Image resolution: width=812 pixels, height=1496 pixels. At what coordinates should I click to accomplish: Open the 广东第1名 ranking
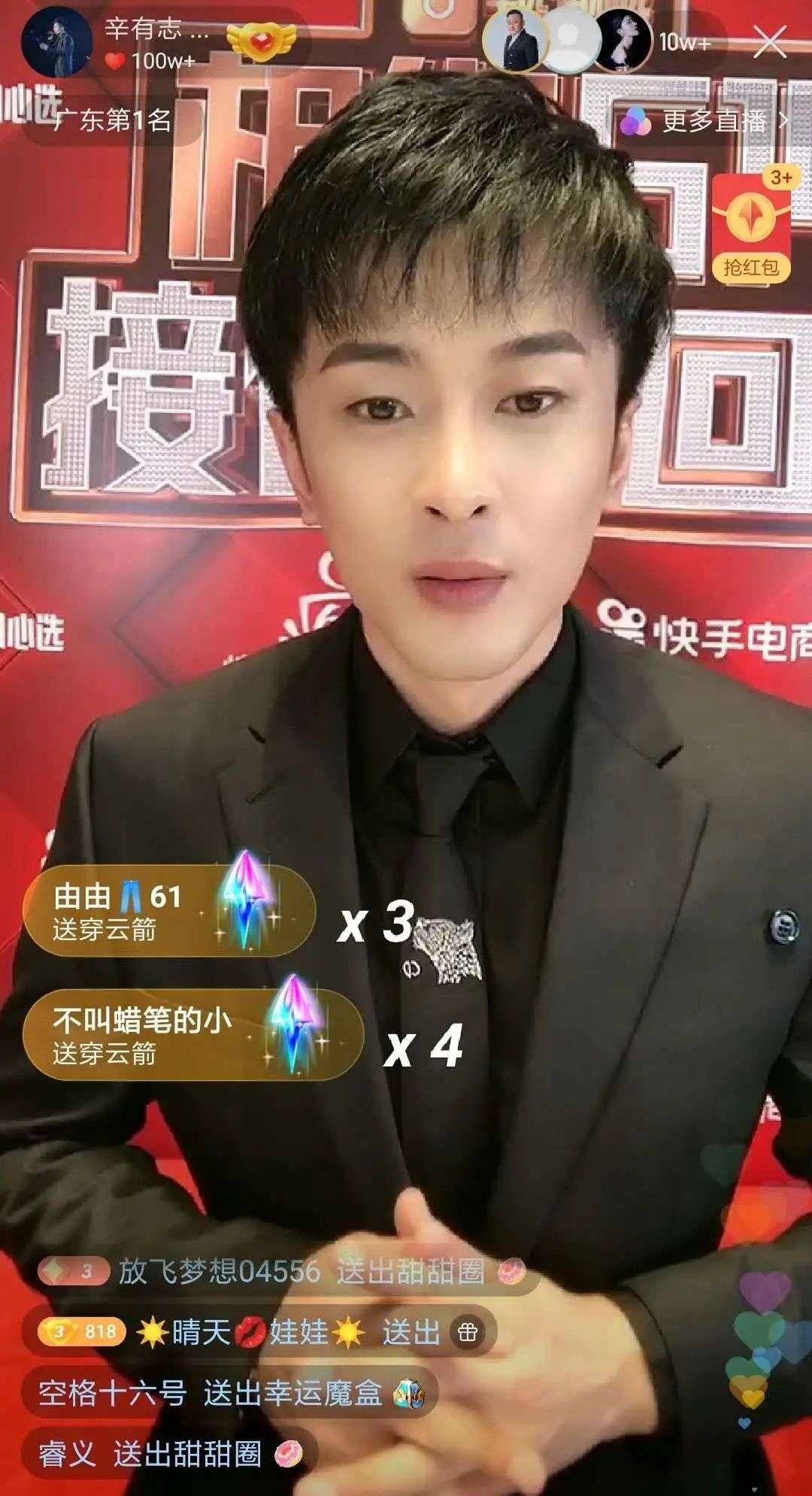tap(113, 120)
